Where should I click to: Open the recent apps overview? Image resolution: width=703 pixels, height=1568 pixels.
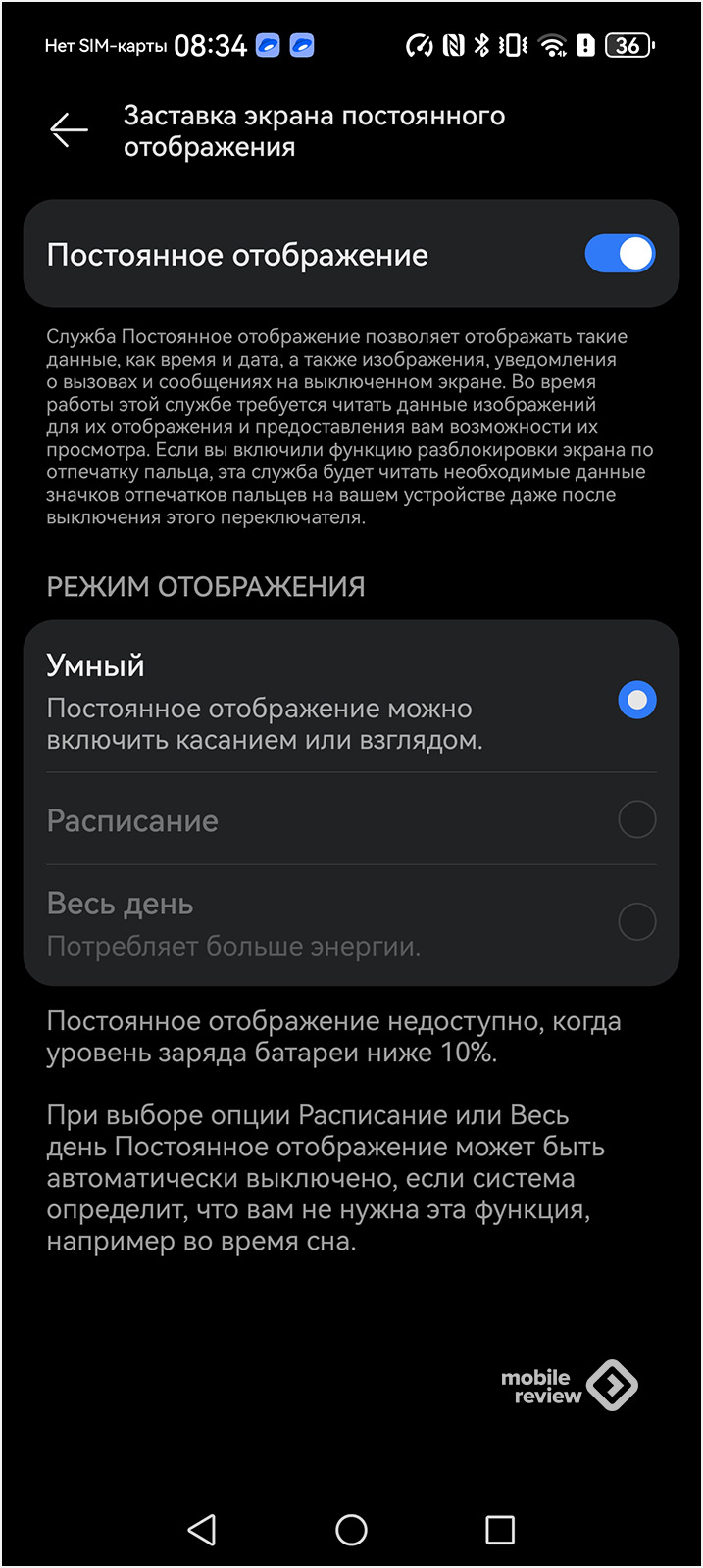coord(500,1529)
